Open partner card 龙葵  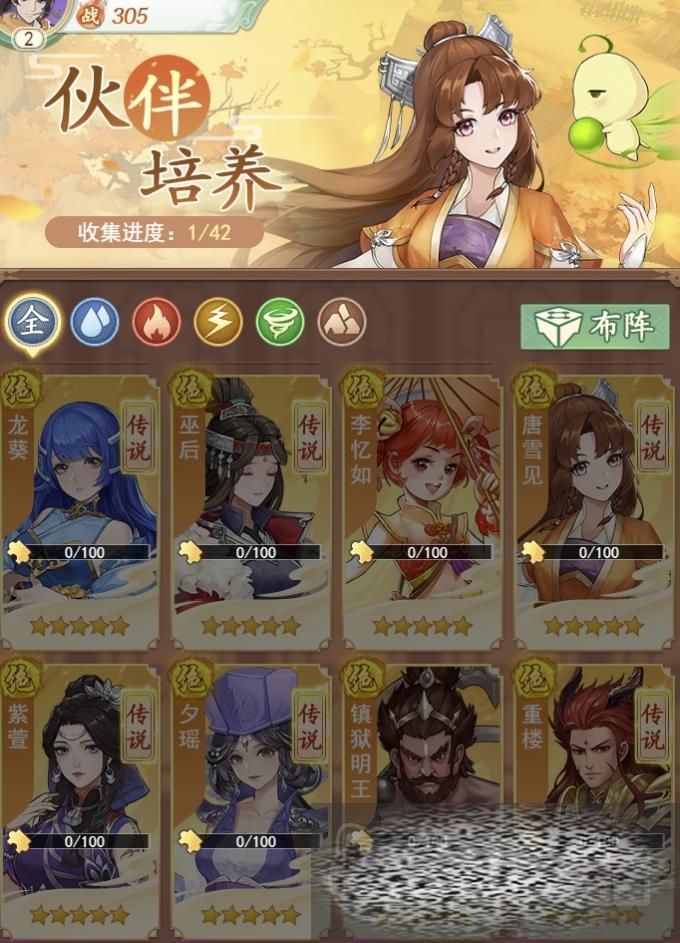click(80, 500)
